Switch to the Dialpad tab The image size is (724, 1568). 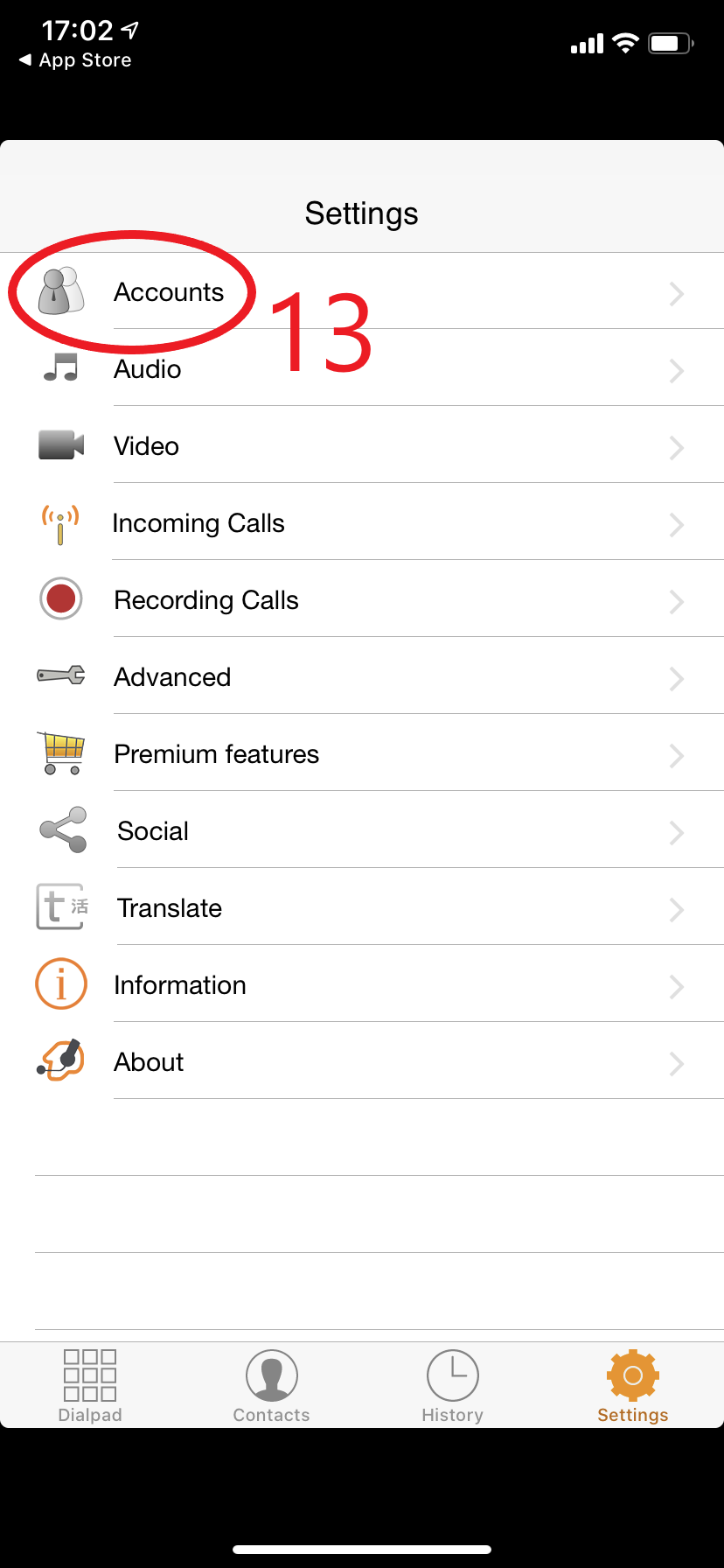(90, 1386)
